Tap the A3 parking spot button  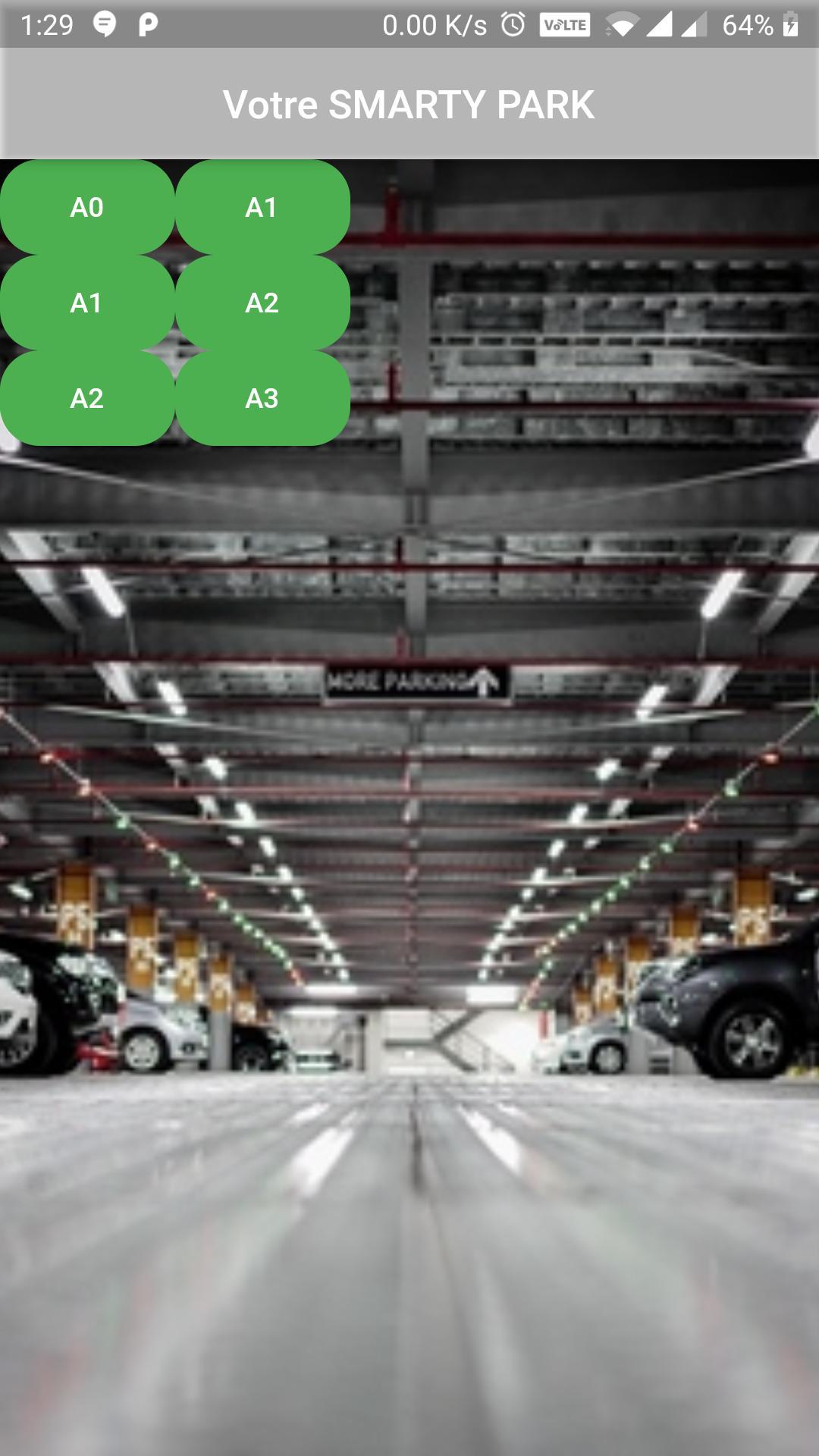(262, 398)
